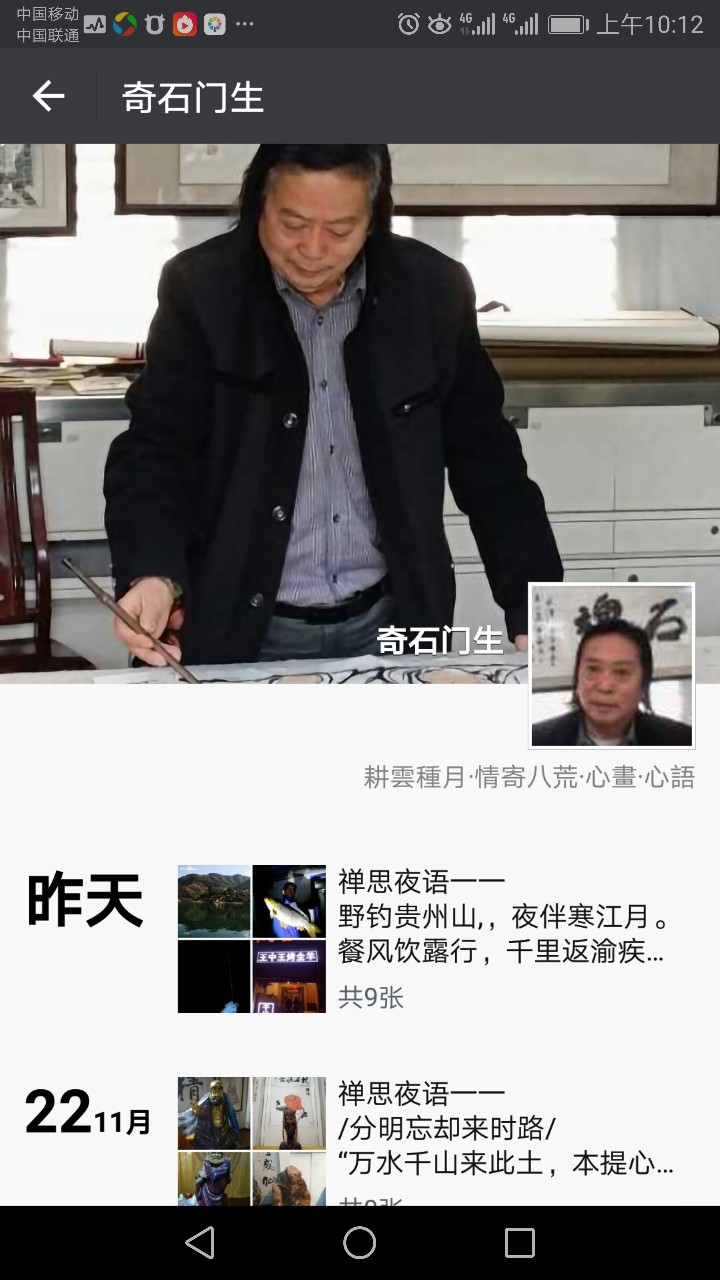720x1280 pixels.
Task: View the lake photo in yesterday's post
Action: point(214,901)
